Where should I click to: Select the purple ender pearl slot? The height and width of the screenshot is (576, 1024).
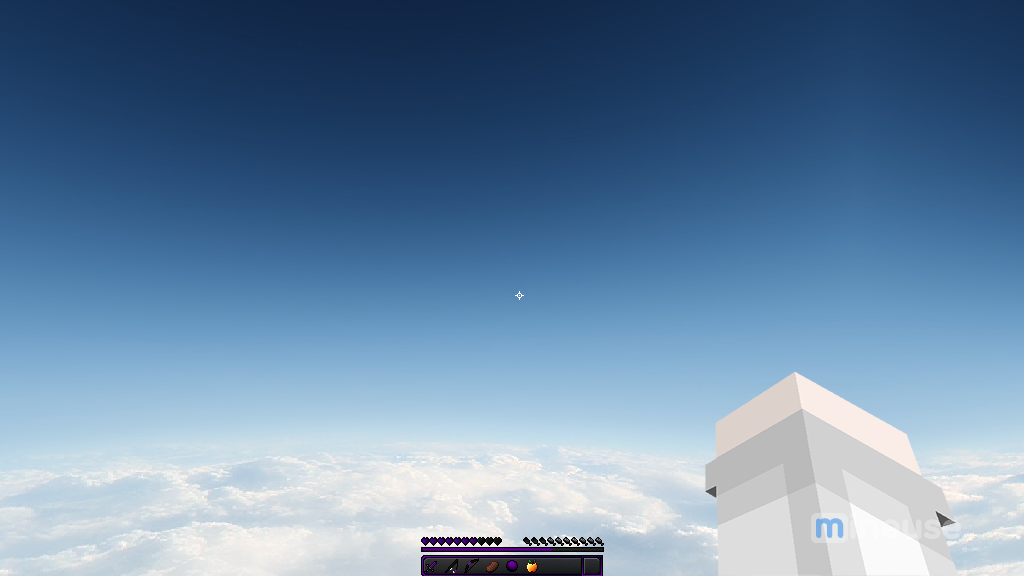point(512,566)
